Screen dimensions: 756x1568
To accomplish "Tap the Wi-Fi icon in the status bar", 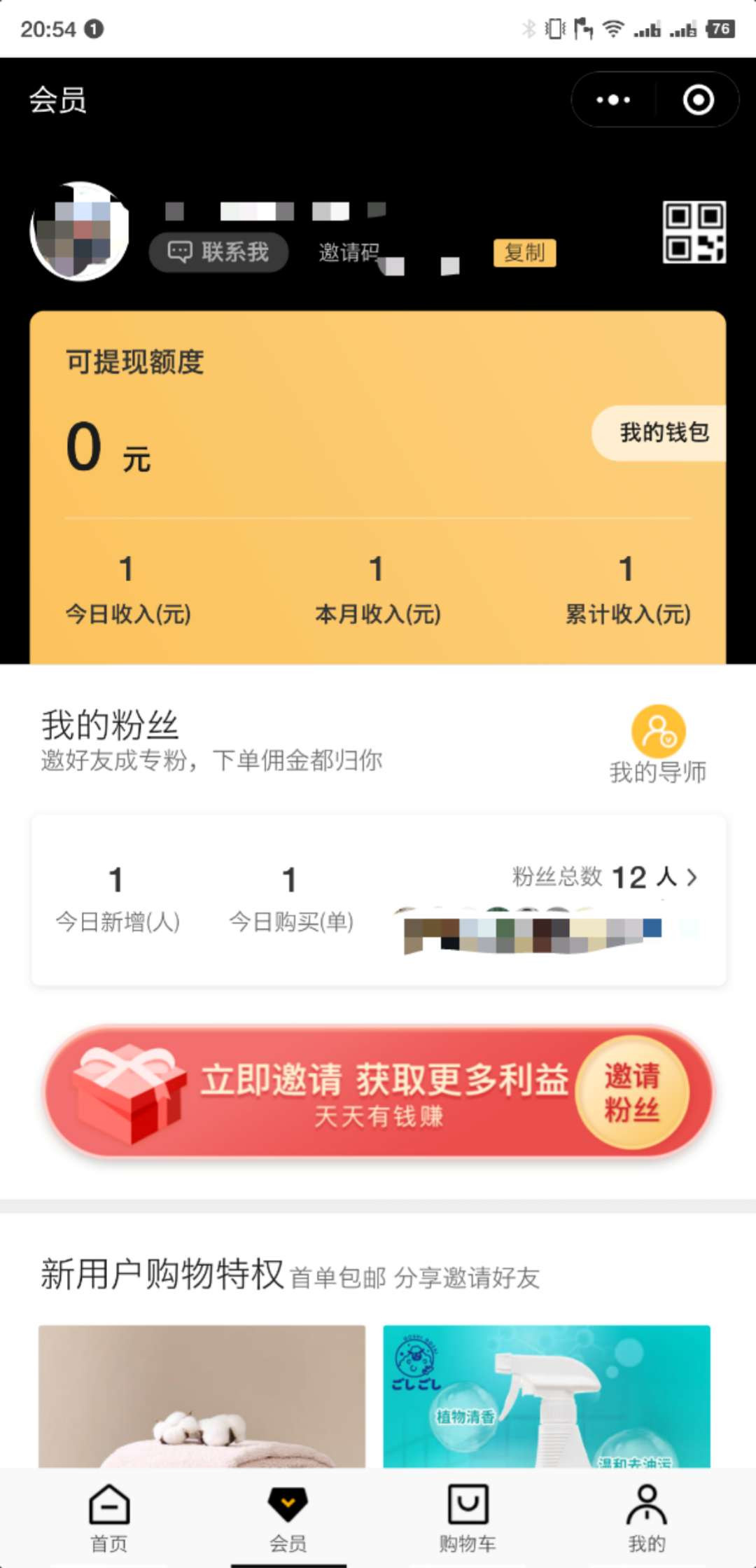I will pyautogui.click(x=612, y=29).
